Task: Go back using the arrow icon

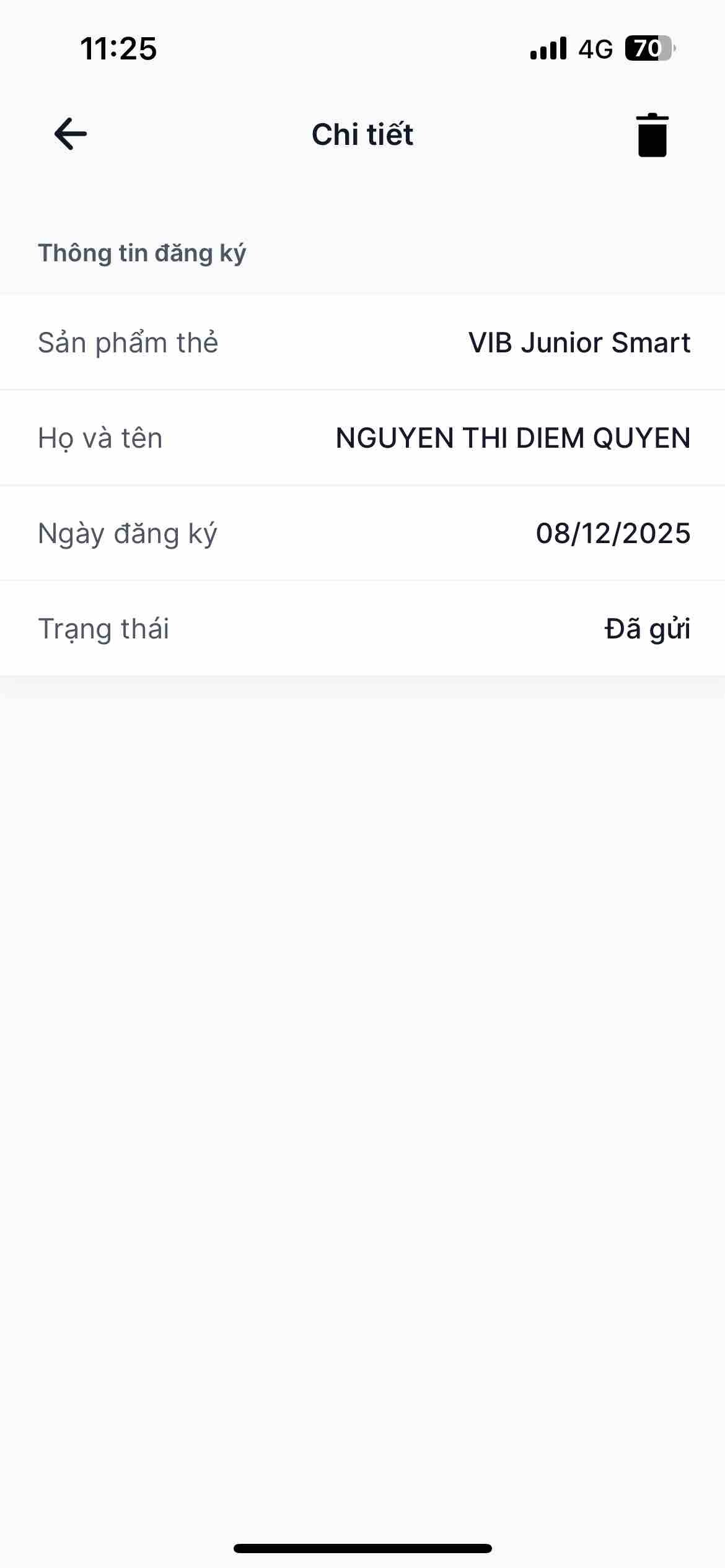Action: [x=71, y=134]
